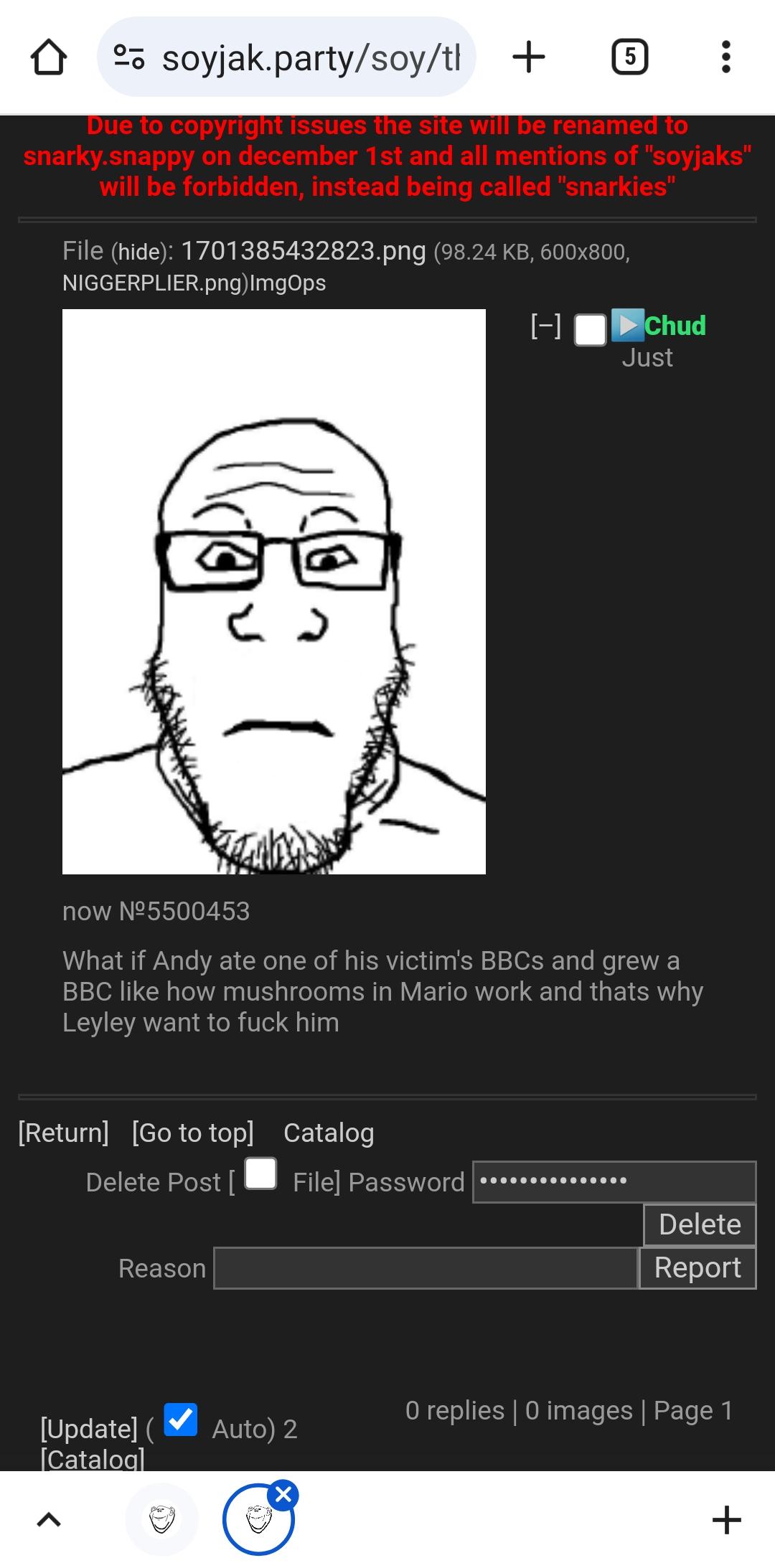Tap the Go to top link
The width and height of the screenshot is (775, 1568).
[193, 1133]
